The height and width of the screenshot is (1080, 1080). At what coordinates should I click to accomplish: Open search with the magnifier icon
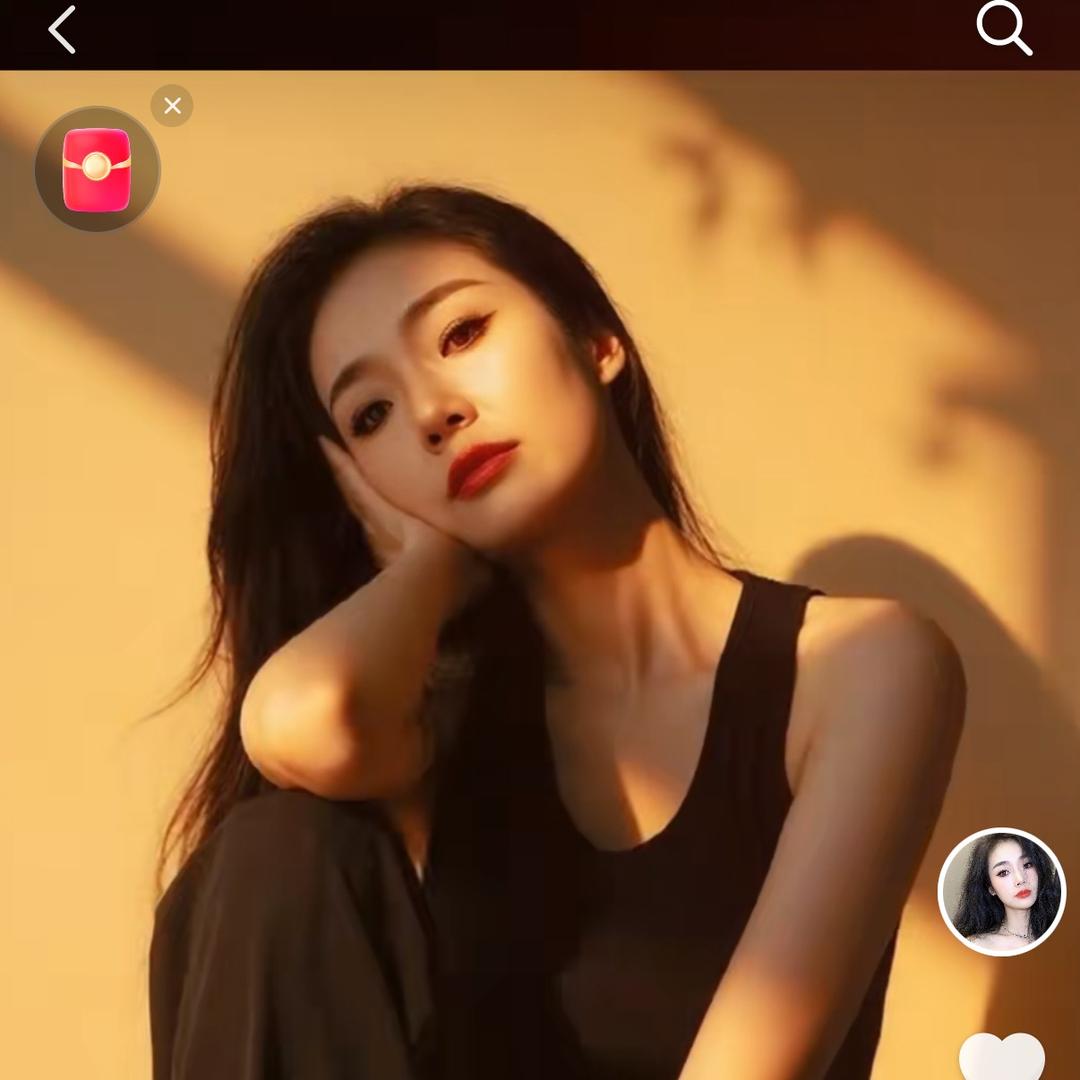[1003, 29]
